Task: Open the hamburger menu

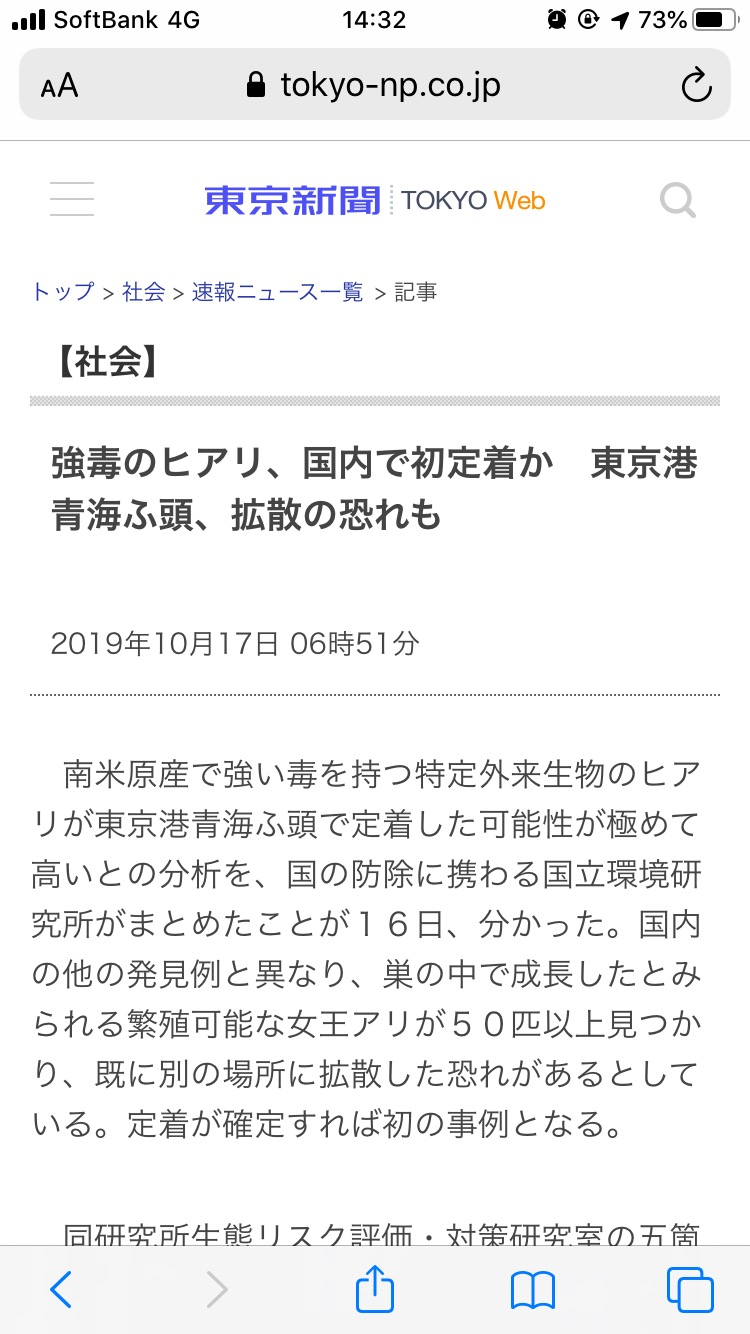Action: tap(72, 199)
